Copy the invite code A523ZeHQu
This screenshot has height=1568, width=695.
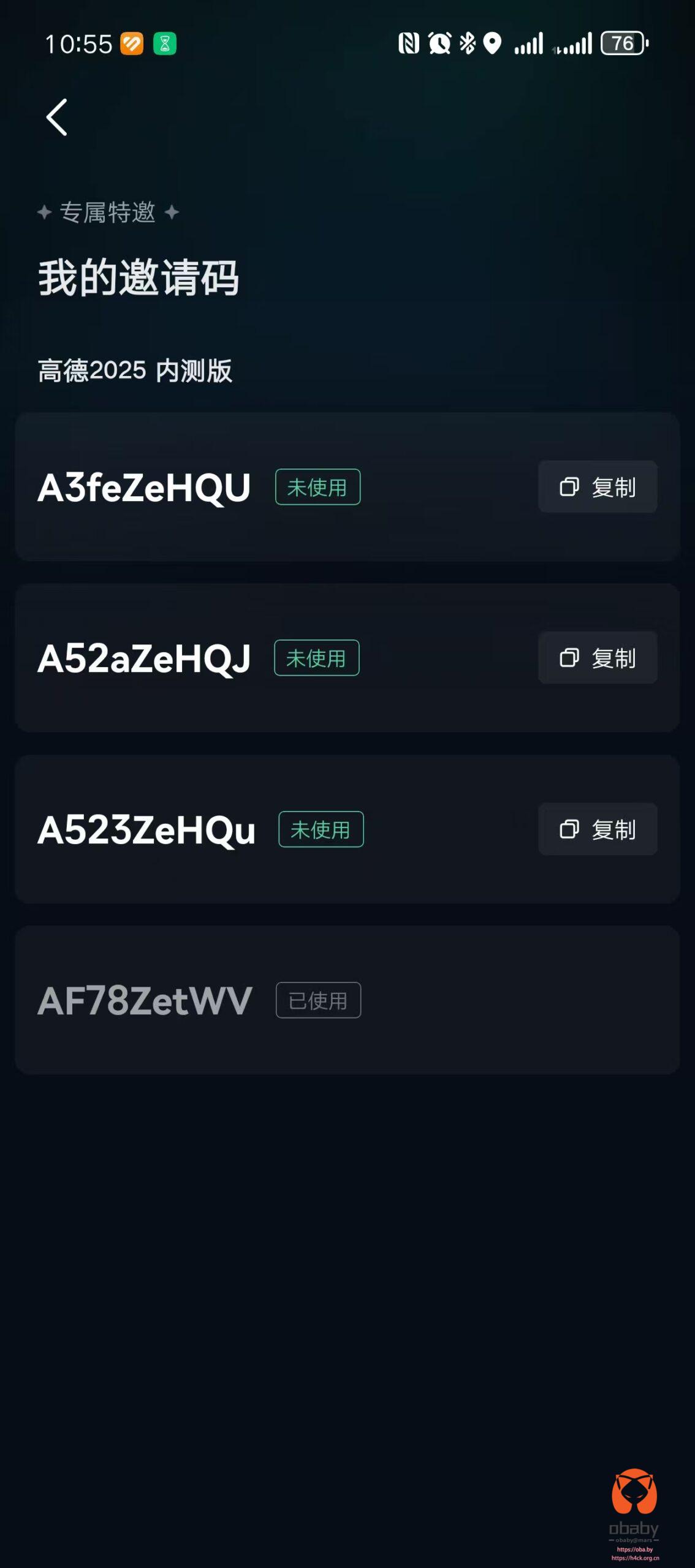pyautogui.click(x=598, y=829)
